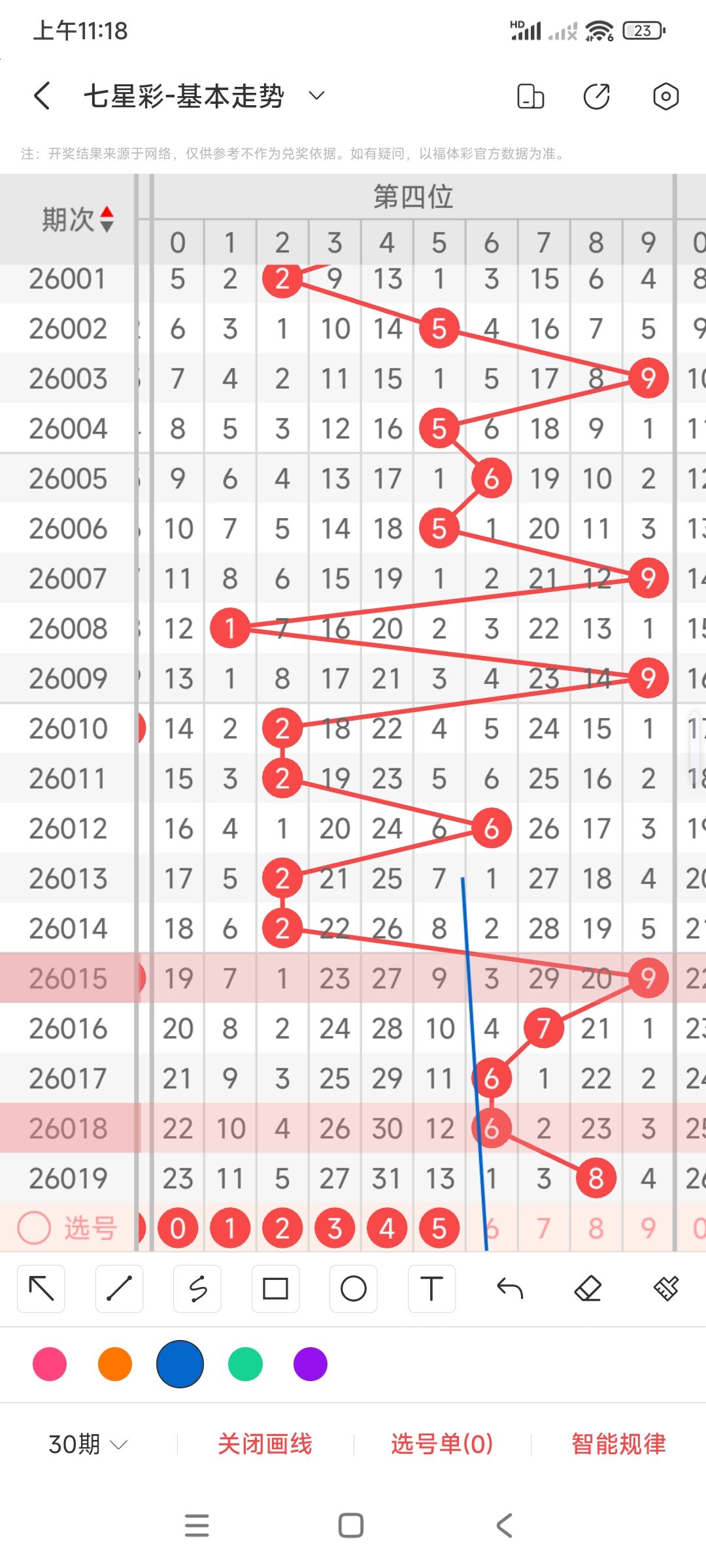Pick the green drawing color
Screen dimensions: 706x1568
click(245, 1364)
